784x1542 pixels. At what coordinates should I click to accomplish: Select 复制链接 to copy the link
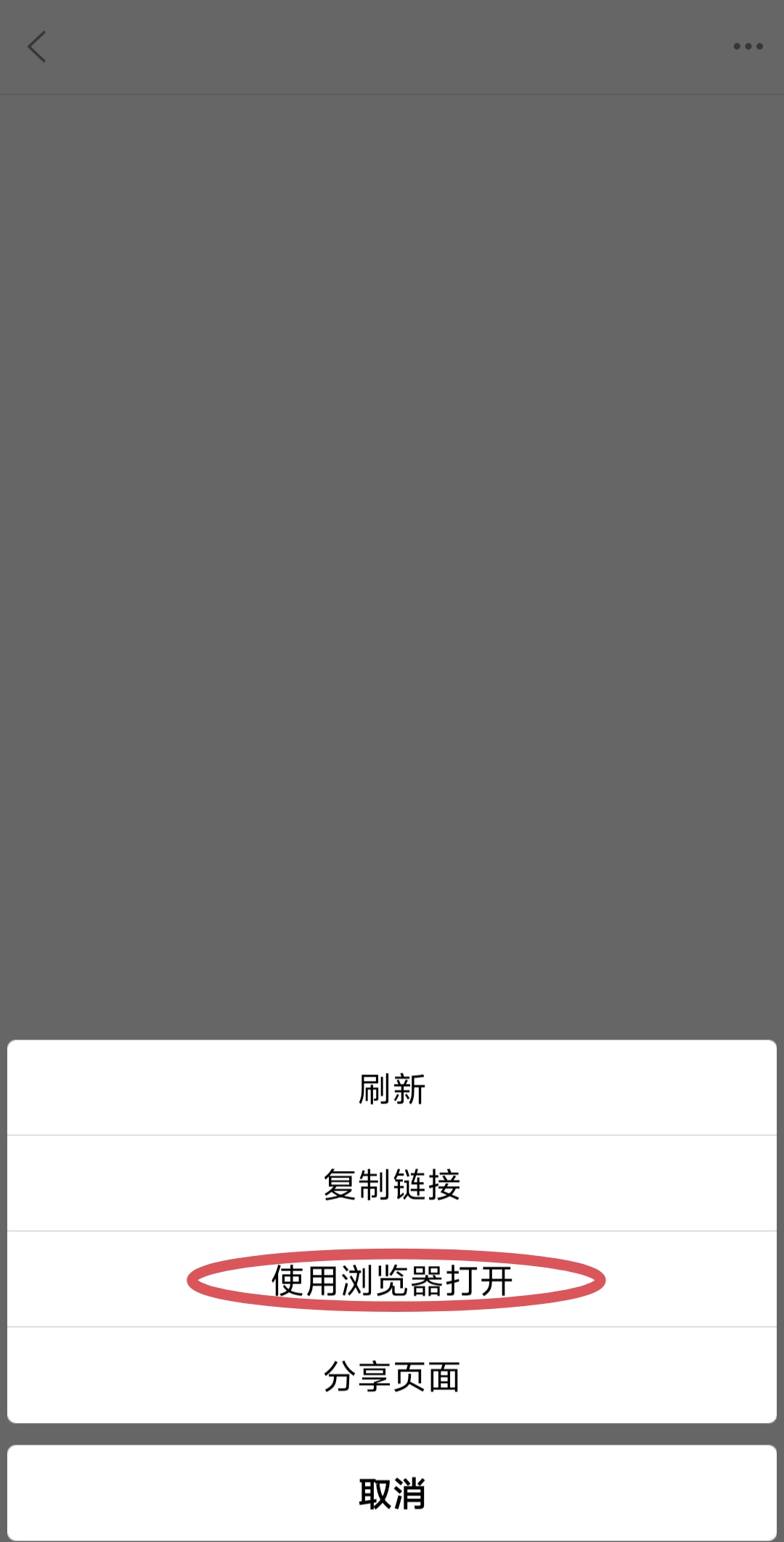coord(392,1185)
